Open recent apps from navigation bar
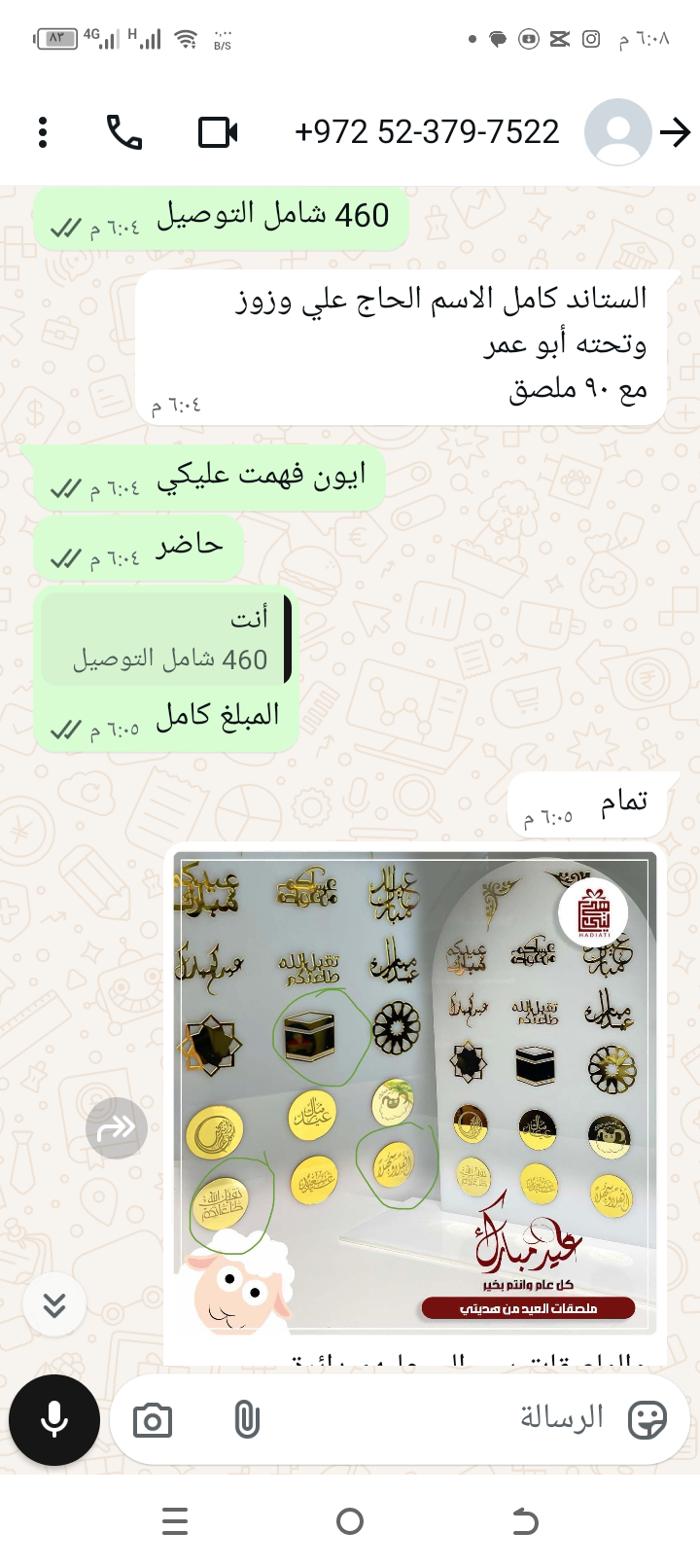 (x=175, y=1521)
